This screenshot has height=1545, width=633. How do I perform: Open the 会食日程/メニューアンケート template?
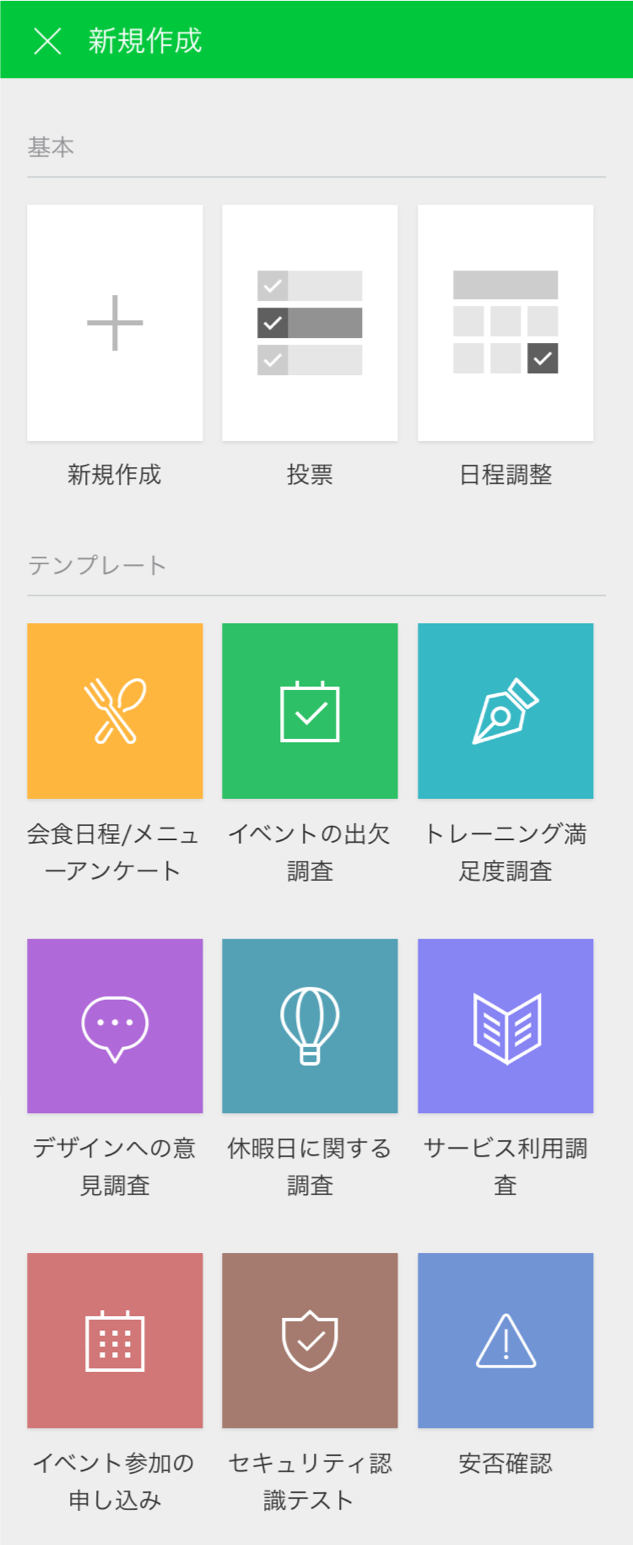115,711
